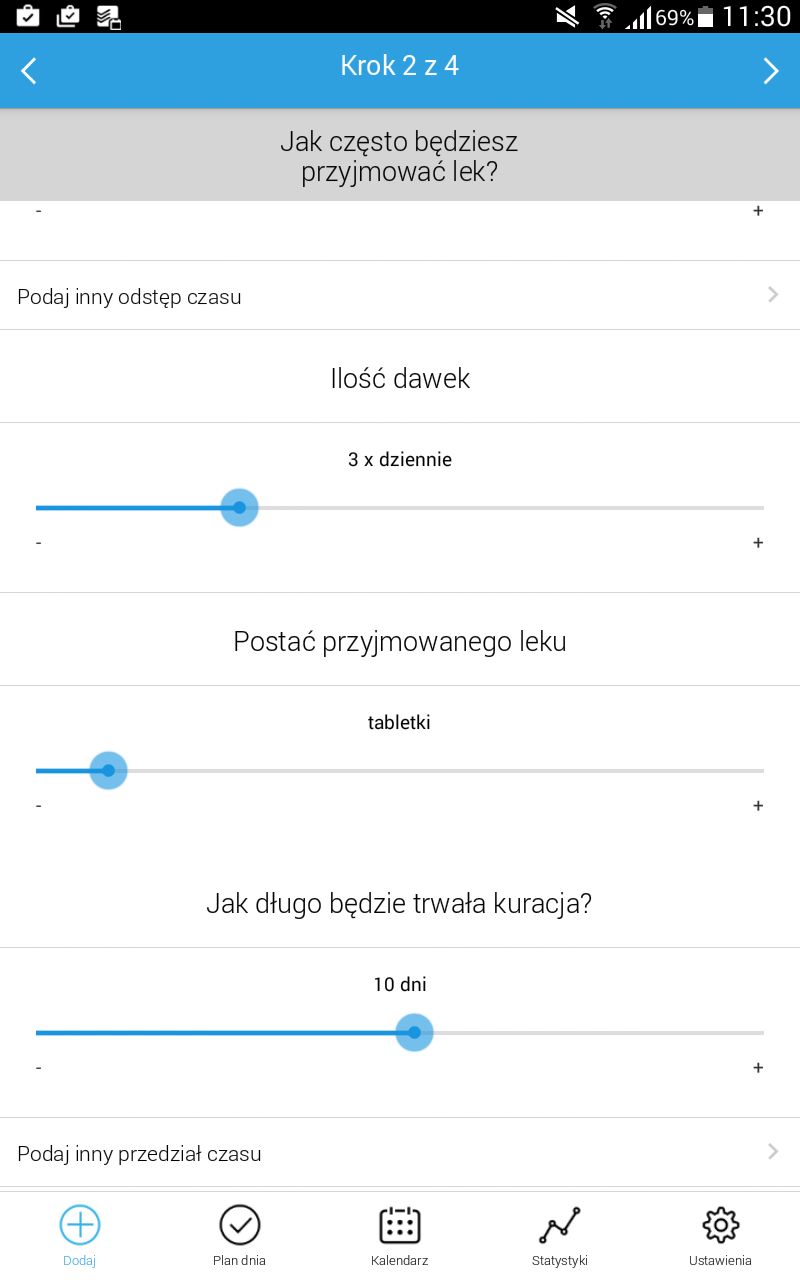This screenshot has height=1280, width=800.
Task: Decrease Ilość dawek with the minus
Action: point(38,543)
